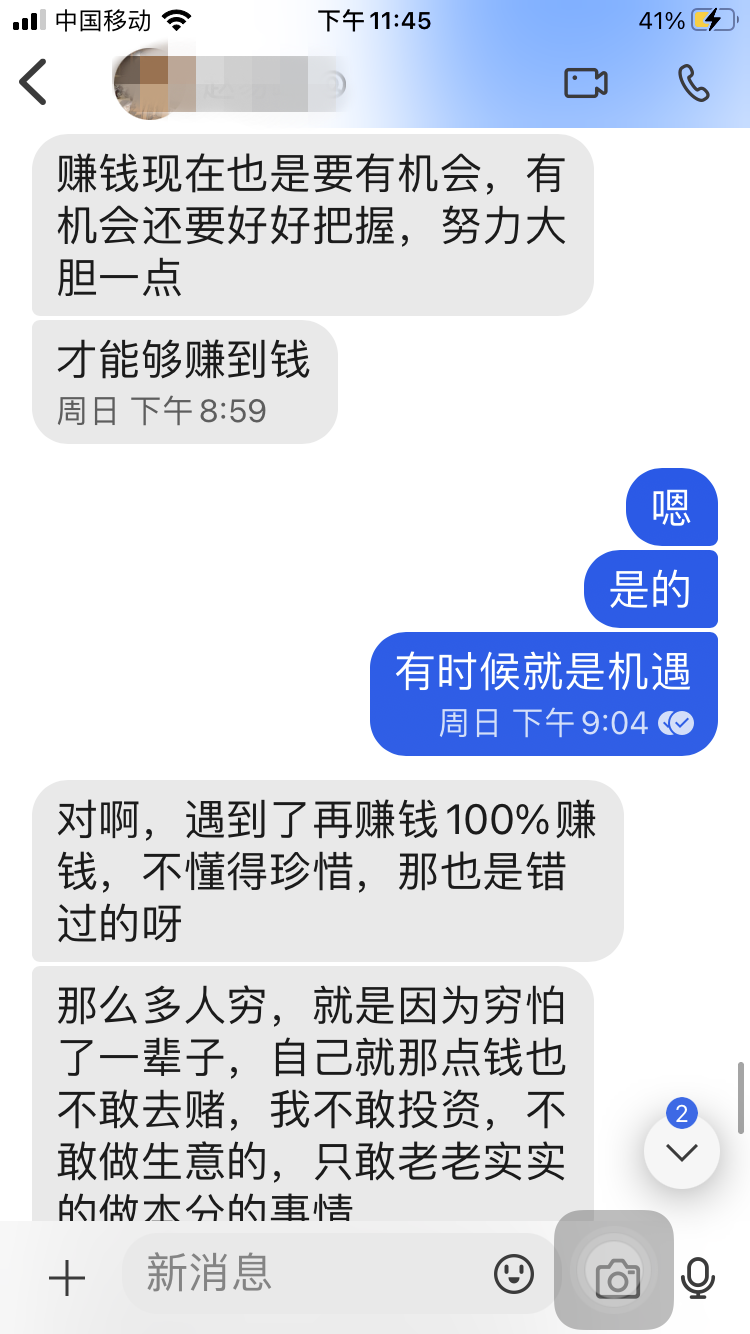Viewport: 750px width, 1334px height.
Task: Jump to the 2 unread messages
Action: click(x=681, y=1152)
